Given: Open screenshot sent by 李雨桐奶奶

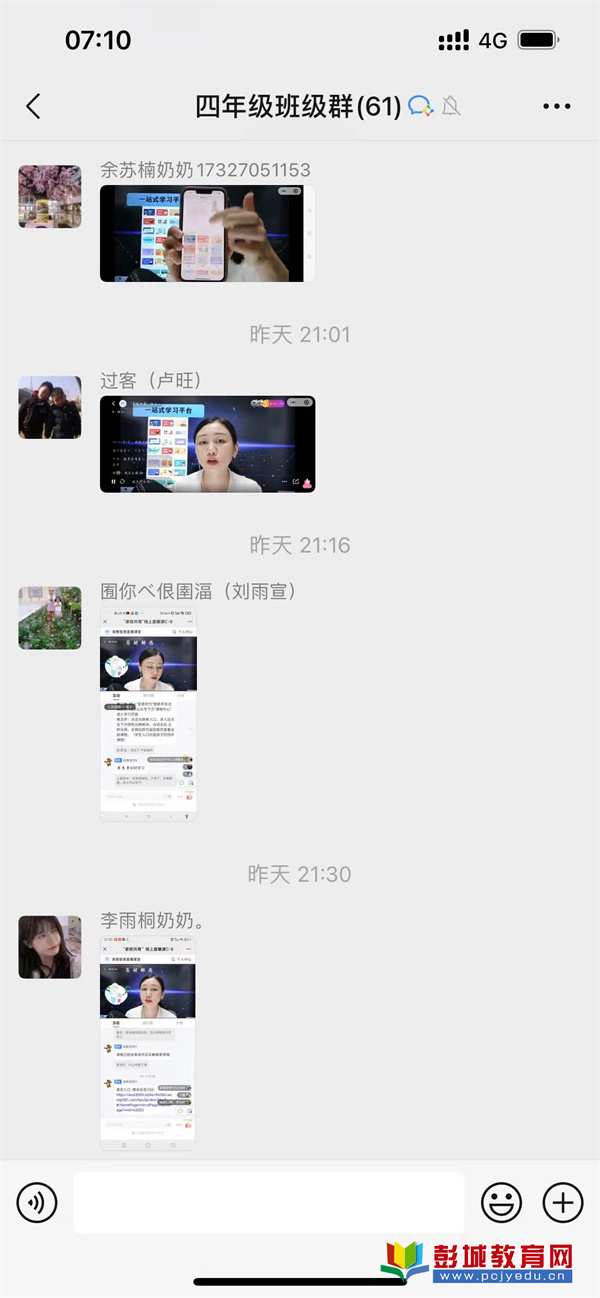Looking at the screenshot, I should click(x=148, y=1043).
